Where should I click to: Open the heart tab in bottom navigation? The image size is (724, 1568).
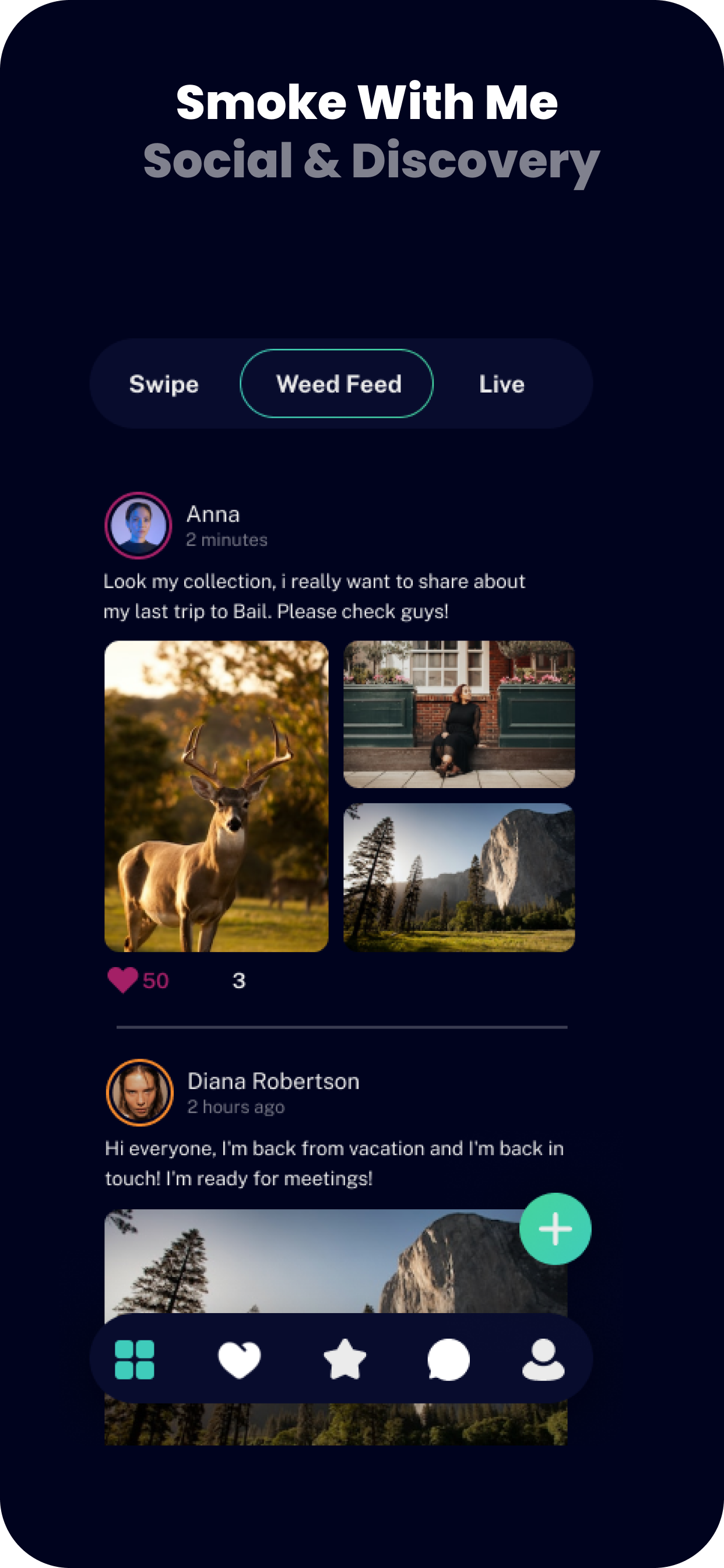point(239,1359)
